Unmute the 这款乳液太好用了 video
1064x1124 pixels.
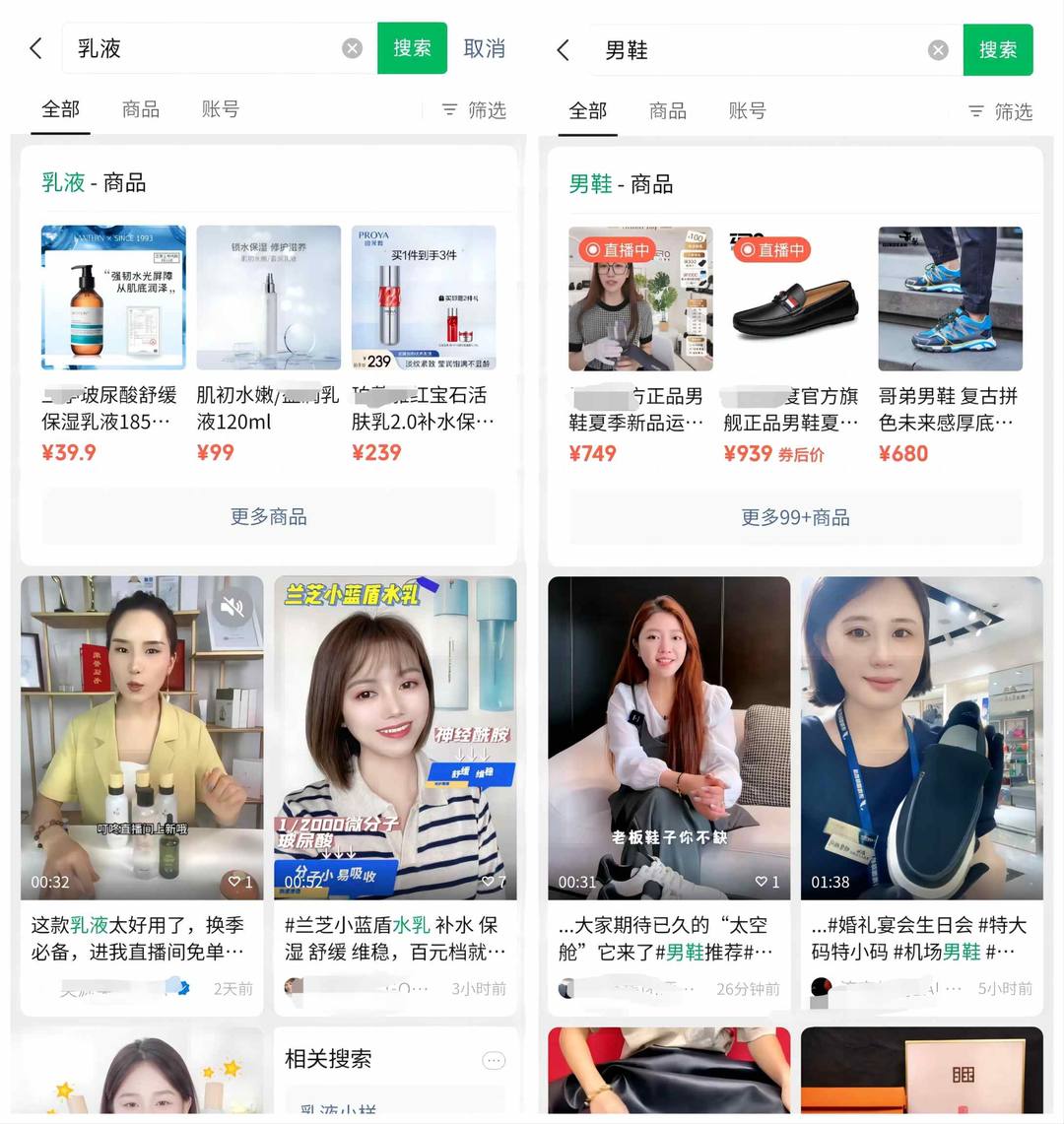[x=233, y=608]
